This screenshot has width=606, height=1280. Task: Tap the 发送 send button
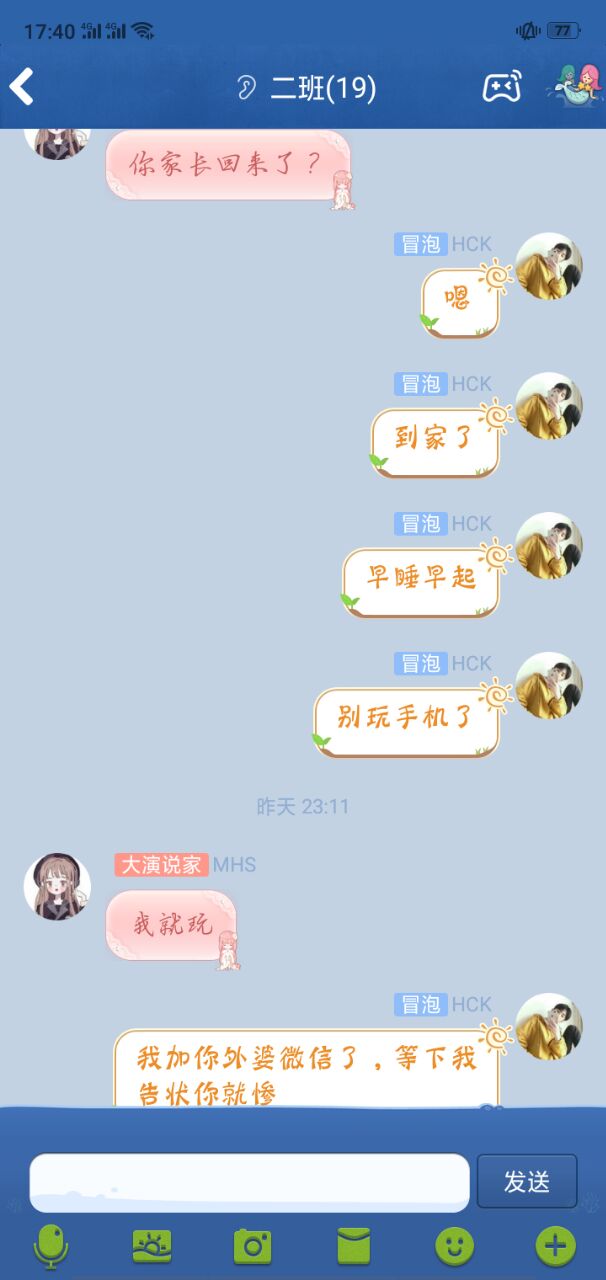click(x=526, y=1181)
